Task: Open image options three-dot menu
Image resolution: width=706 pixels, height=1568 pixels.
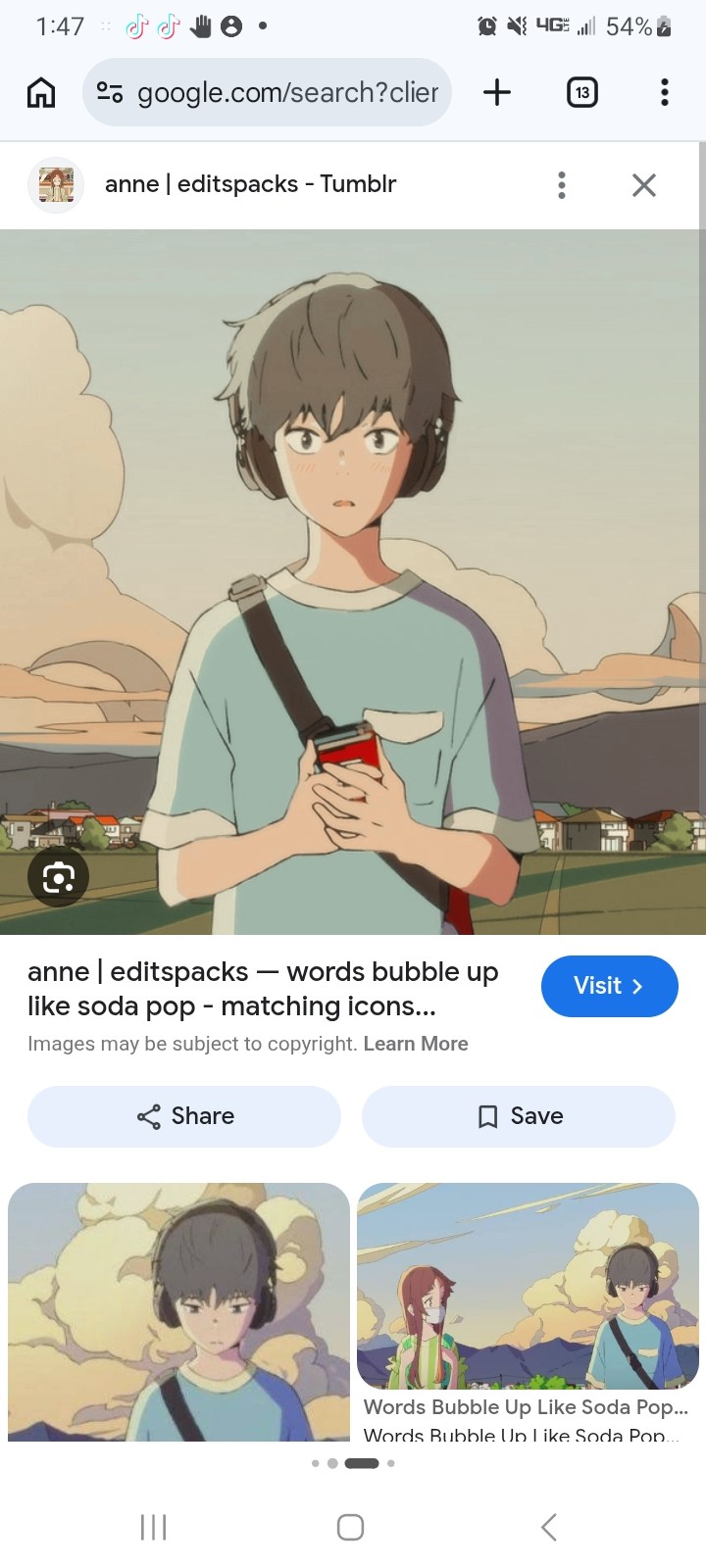Action: [x=562, y=185]
